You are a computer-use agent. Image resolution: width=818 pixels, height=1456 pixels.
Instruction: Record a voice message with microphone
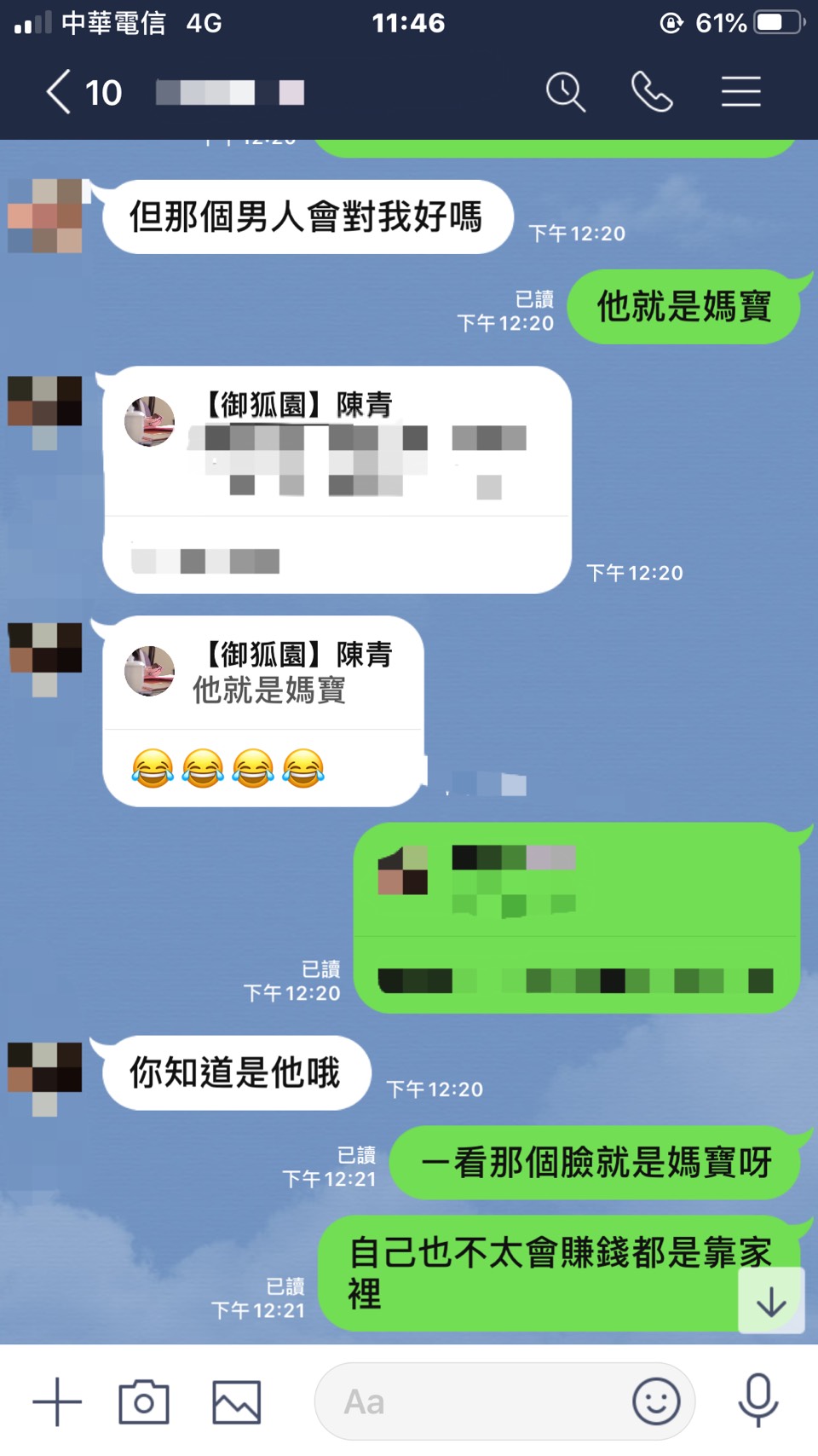pos(758,1400)
